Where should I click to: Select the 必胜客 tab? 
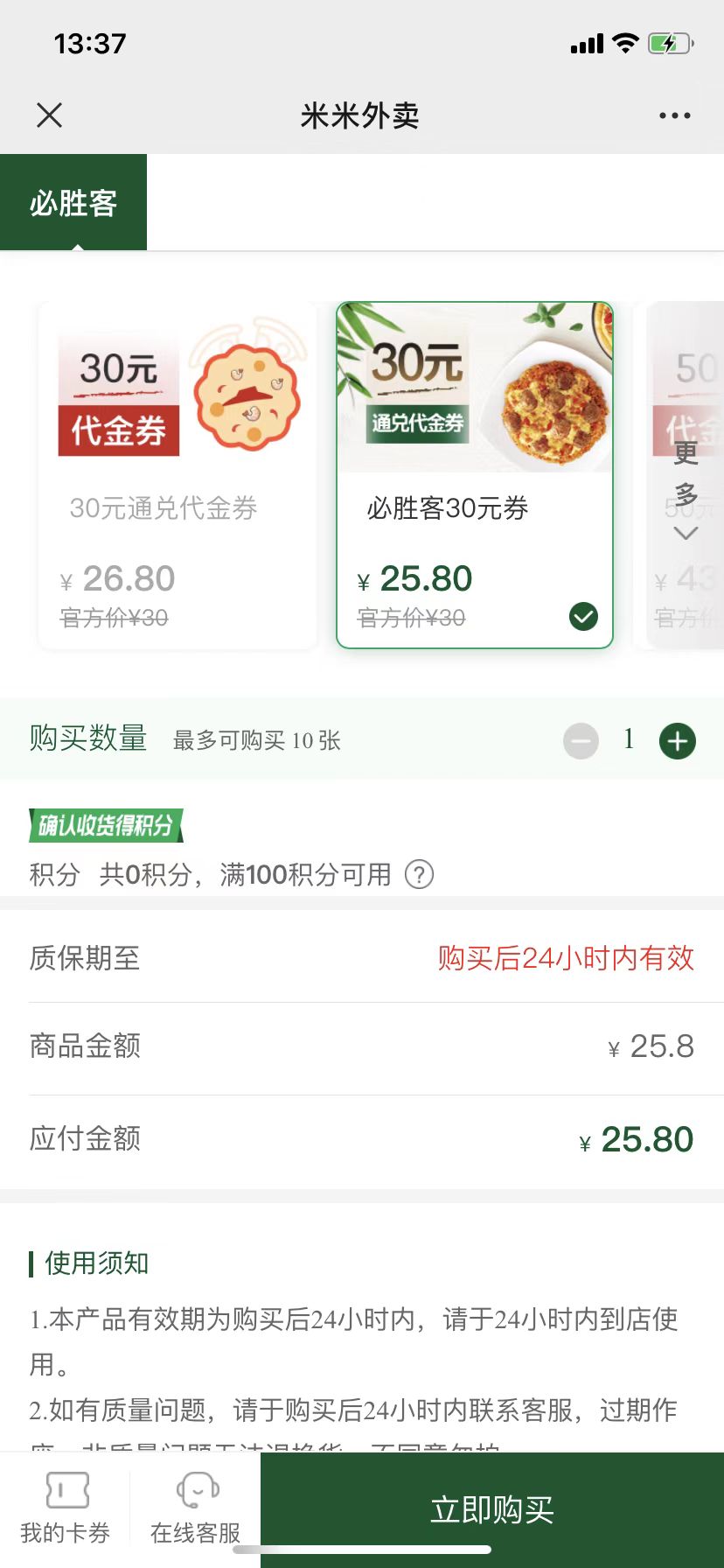73,203
